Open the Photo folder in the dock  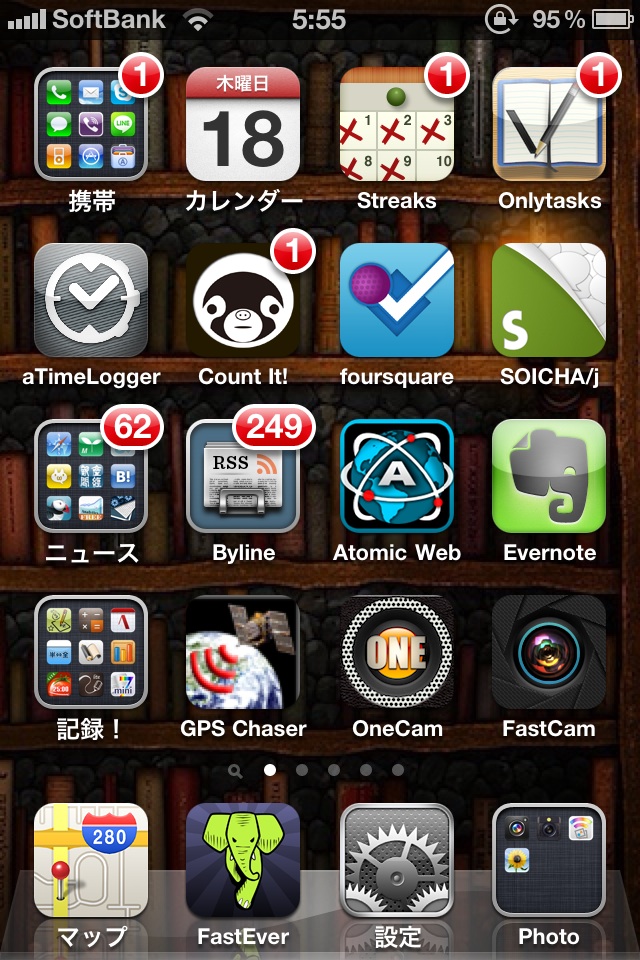549,860
